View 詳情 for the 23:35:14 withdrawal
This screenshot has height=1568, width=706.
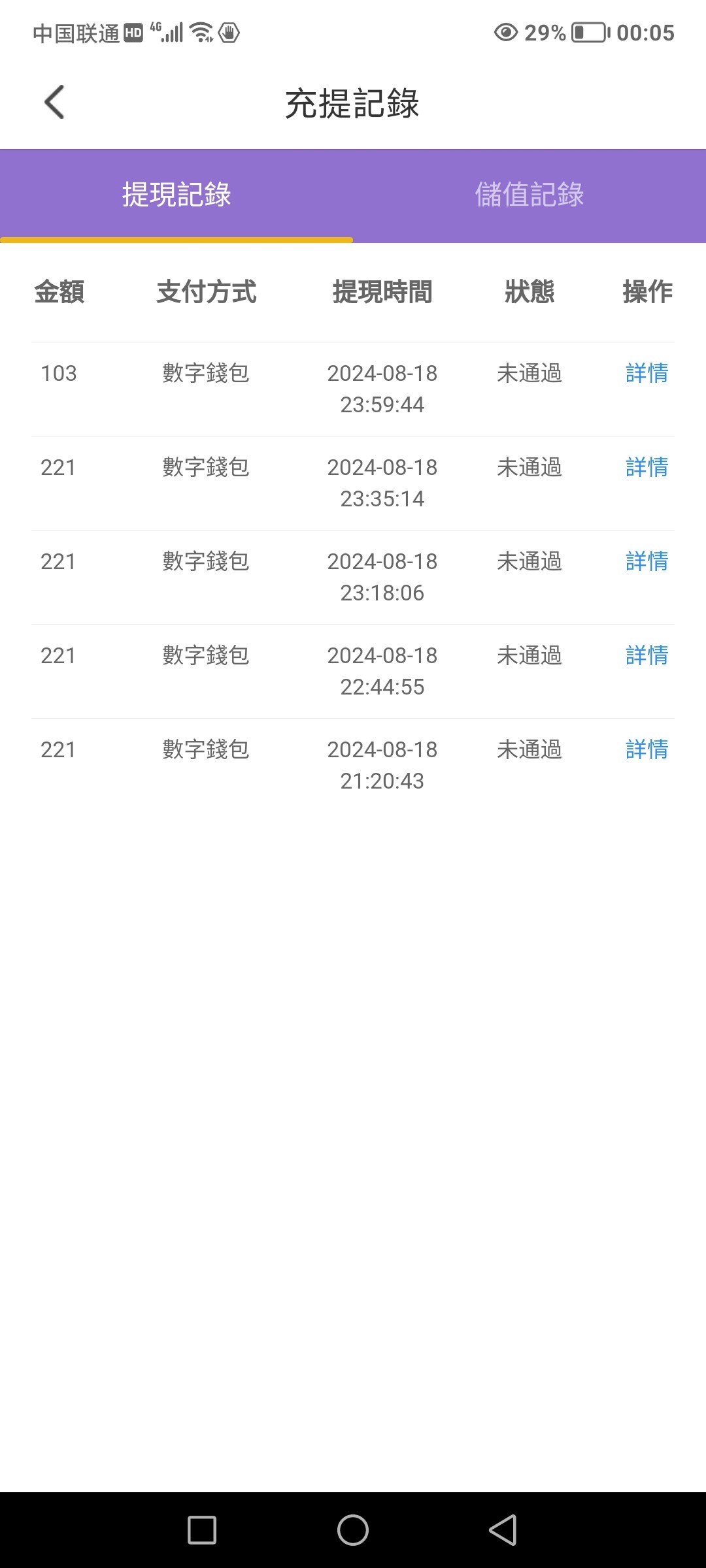(x=647, y=467)
